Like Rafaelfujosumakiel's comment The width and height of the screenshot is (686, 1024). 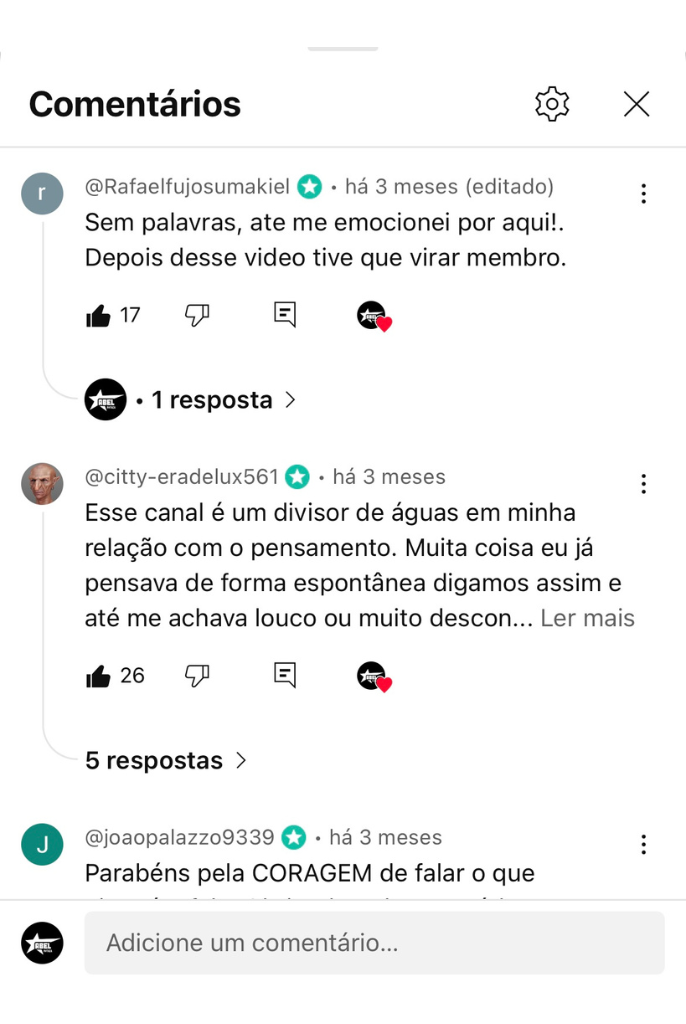(x=99, y=316)
